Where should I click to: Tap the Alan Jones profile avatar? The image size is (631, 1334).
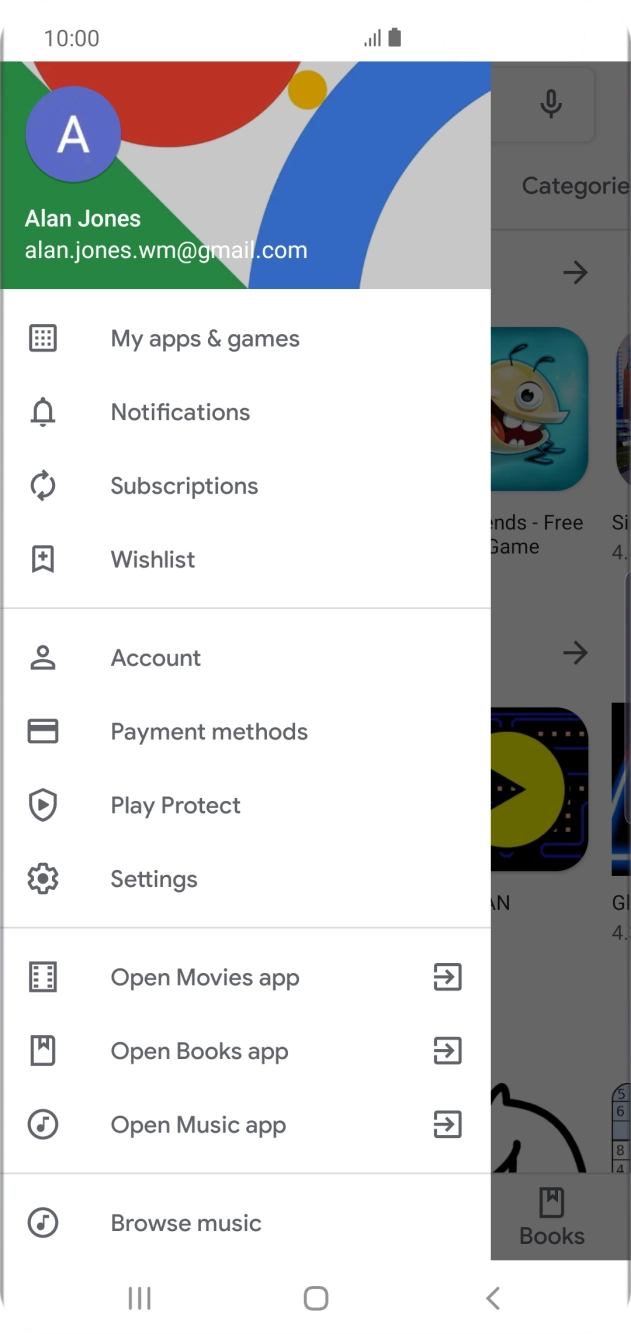[73, 134]
